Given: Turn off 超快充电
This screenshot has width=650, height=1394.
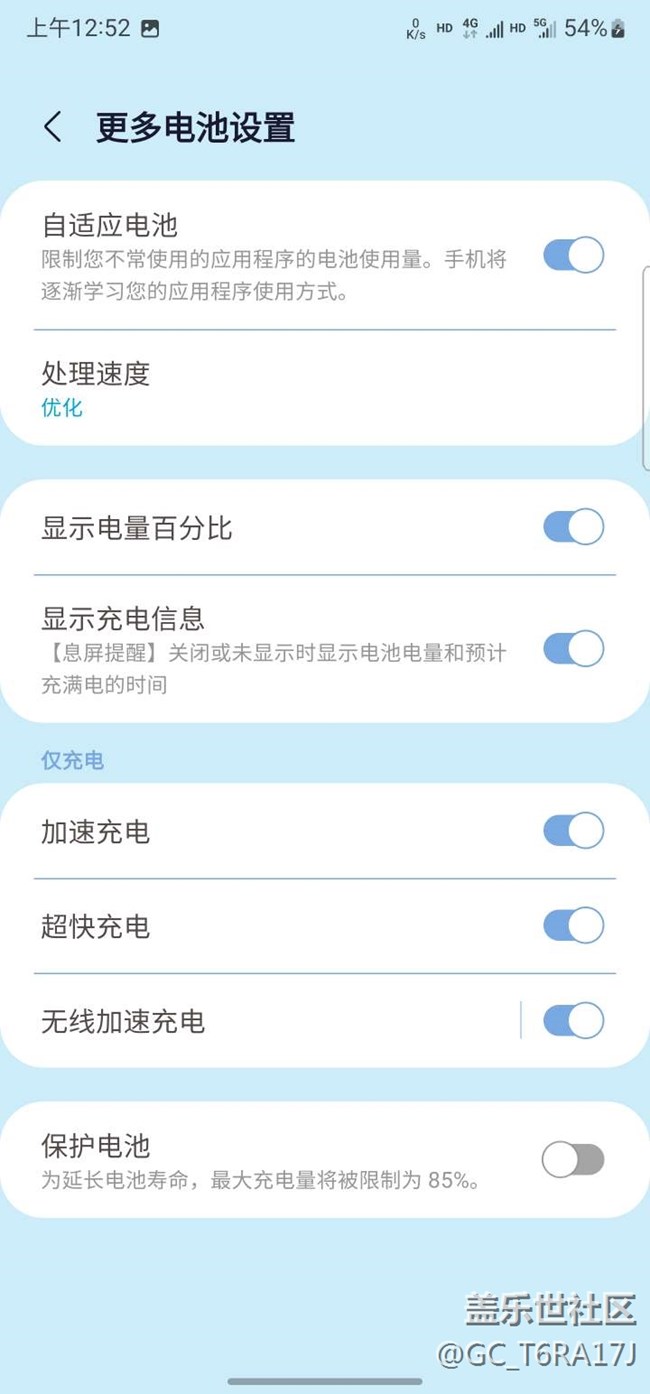Looking at the screenshot, I should (x=573, y=926).
